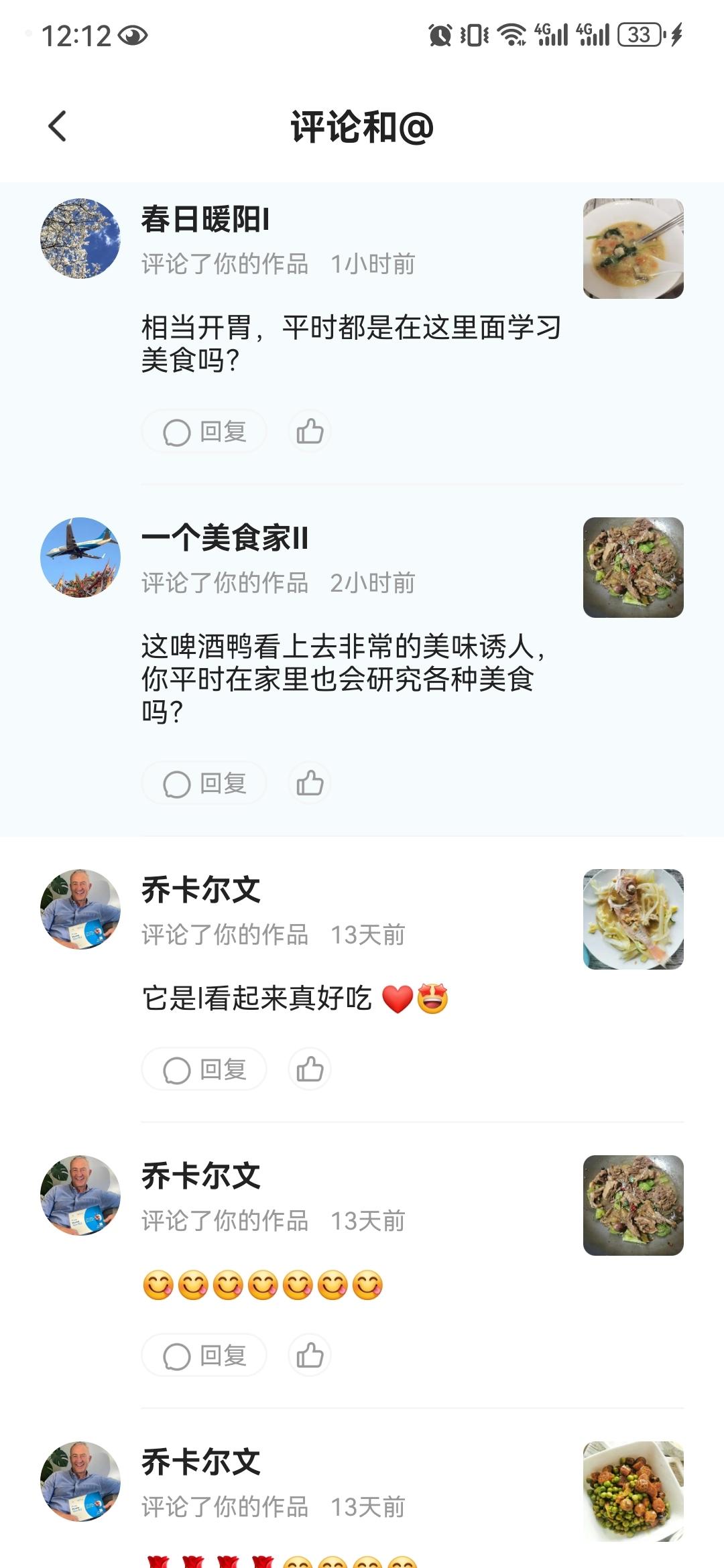
Task: Tap the like icon under the emoji-only comment
Action: (x=309, y=1354)
